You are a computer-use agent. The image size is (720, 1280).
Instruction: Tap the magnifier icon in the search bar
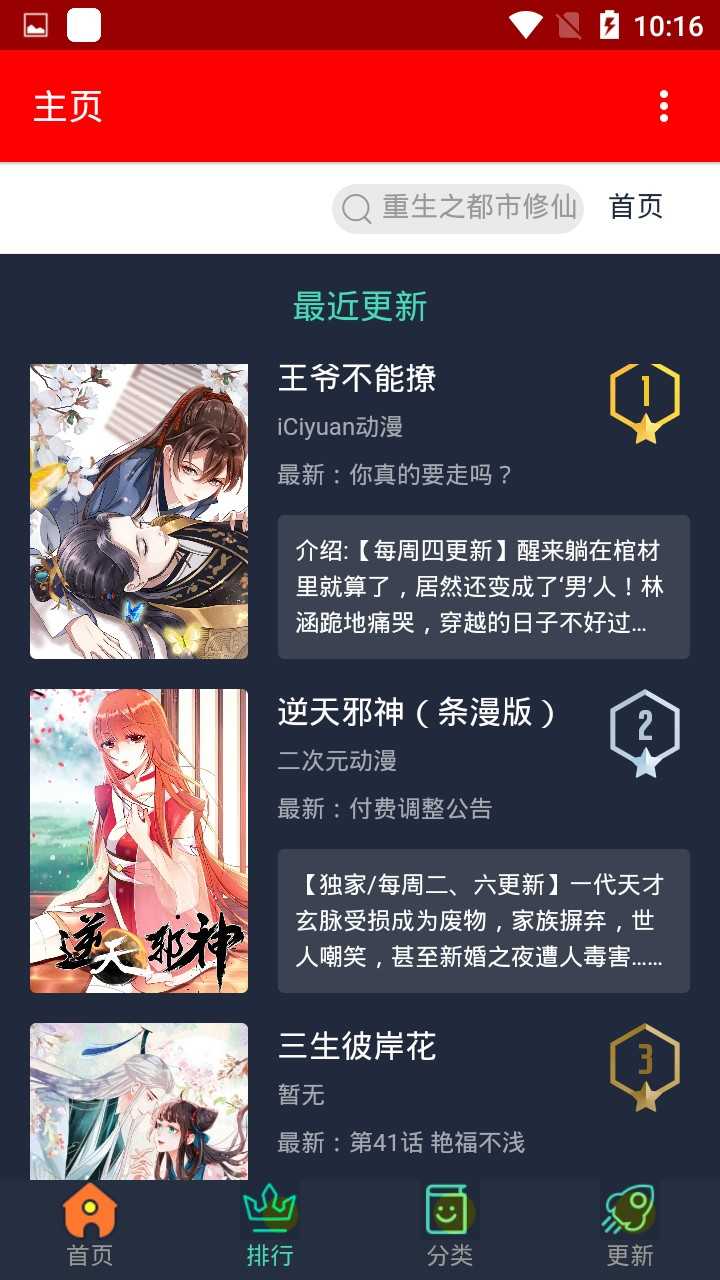pos(355,209)
